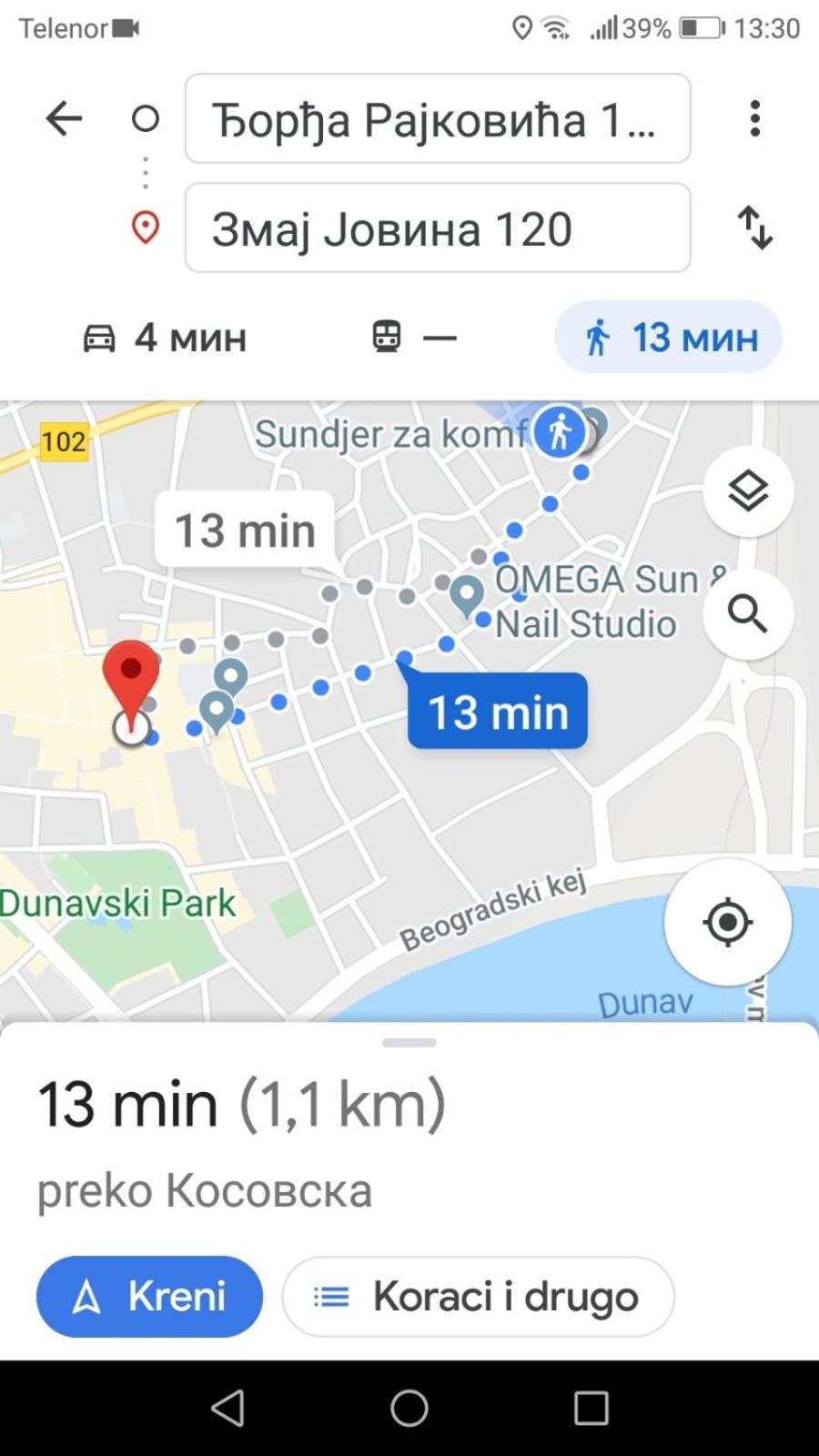
Task: Go back using the top-left arrow
Action: [64, 118]
